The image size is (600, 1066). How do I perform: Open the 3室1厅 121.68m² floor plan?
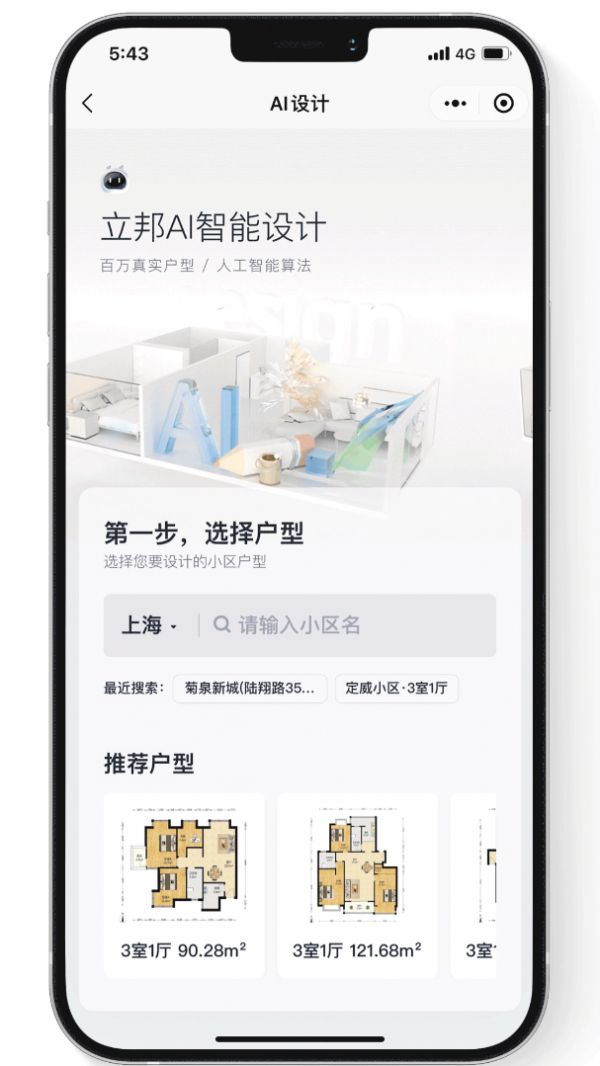pyautogui.click(x=357, y=885)
